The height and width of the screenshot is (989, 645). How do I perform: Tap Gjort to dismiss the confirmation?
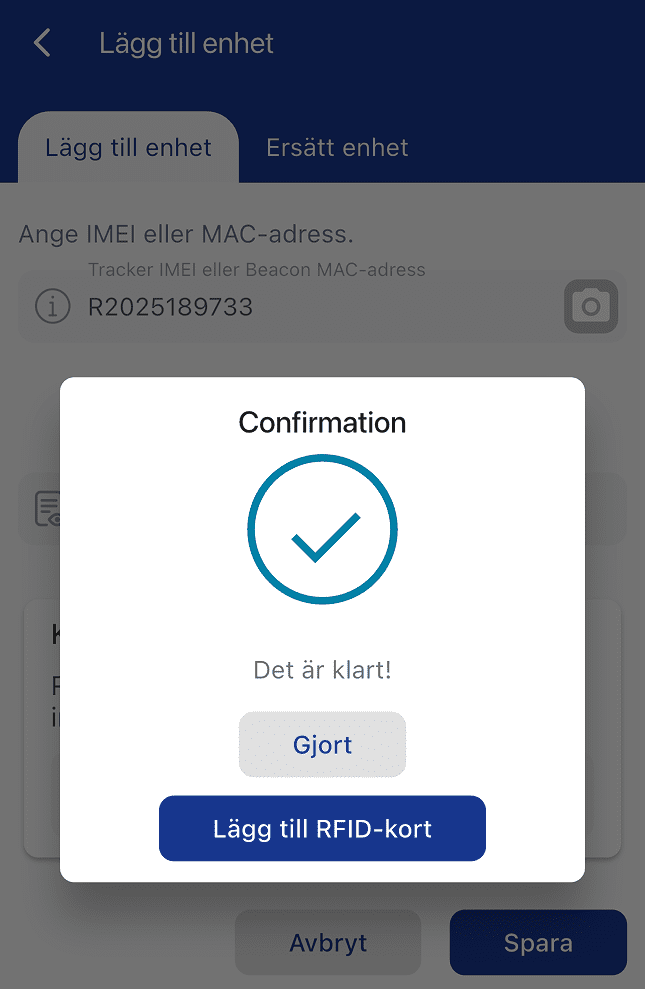pyautogui.click(x=322, y=744)
